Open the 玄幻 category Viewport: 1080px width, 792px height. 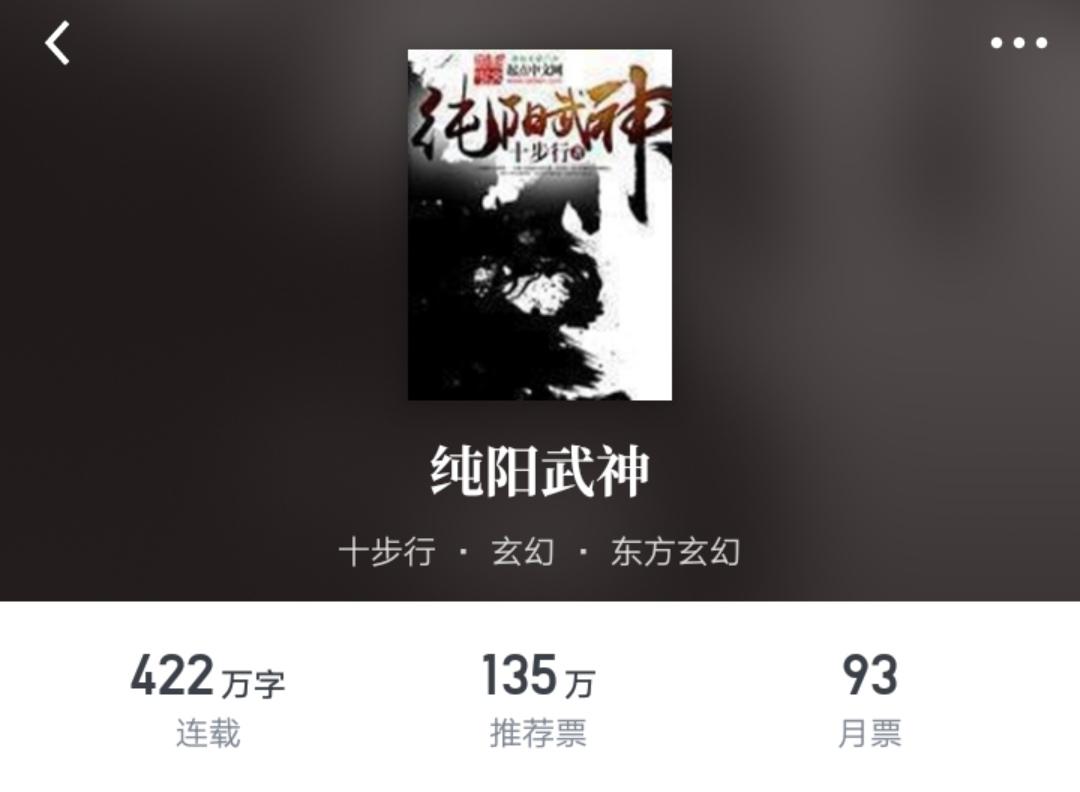coord(522,552)
